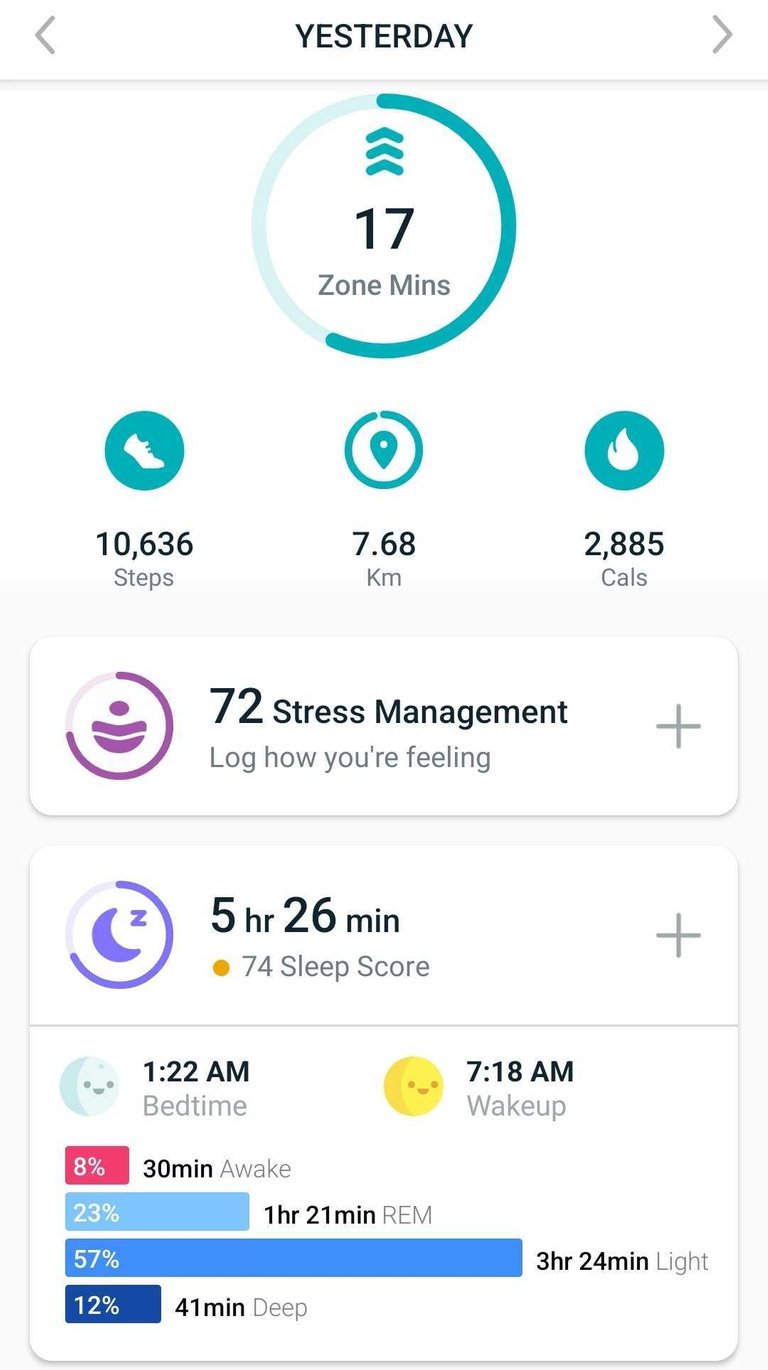Image resolution: width=768 pixels, height=1370 pixels.
Task: View distance in Km details
Action: click(384, 450)
